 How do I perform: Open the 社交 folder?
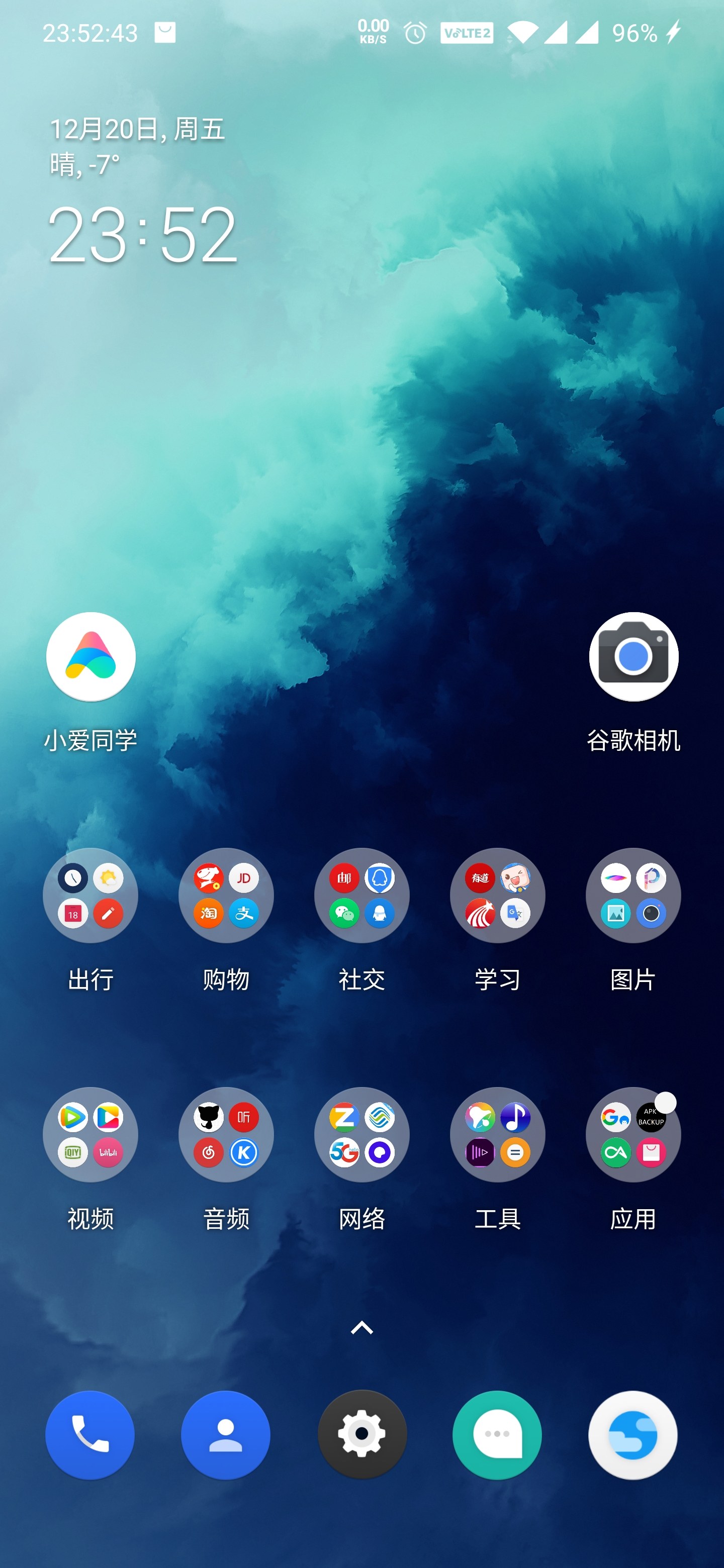pos(361,896)
